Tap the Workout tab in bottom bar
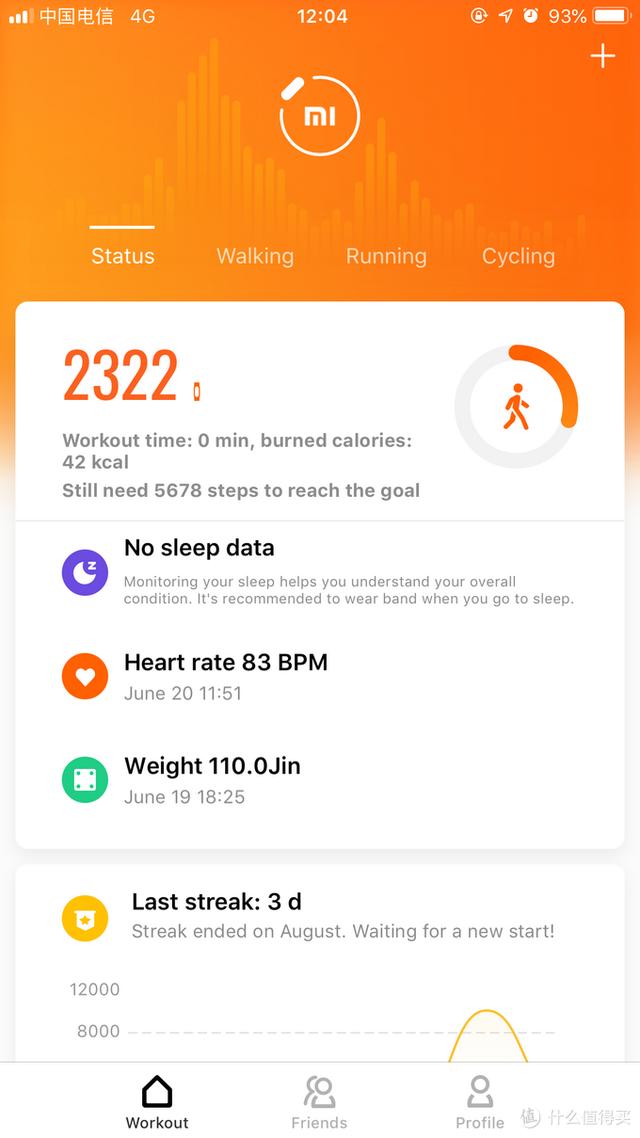640x1138 pixels. point(157,1102)
